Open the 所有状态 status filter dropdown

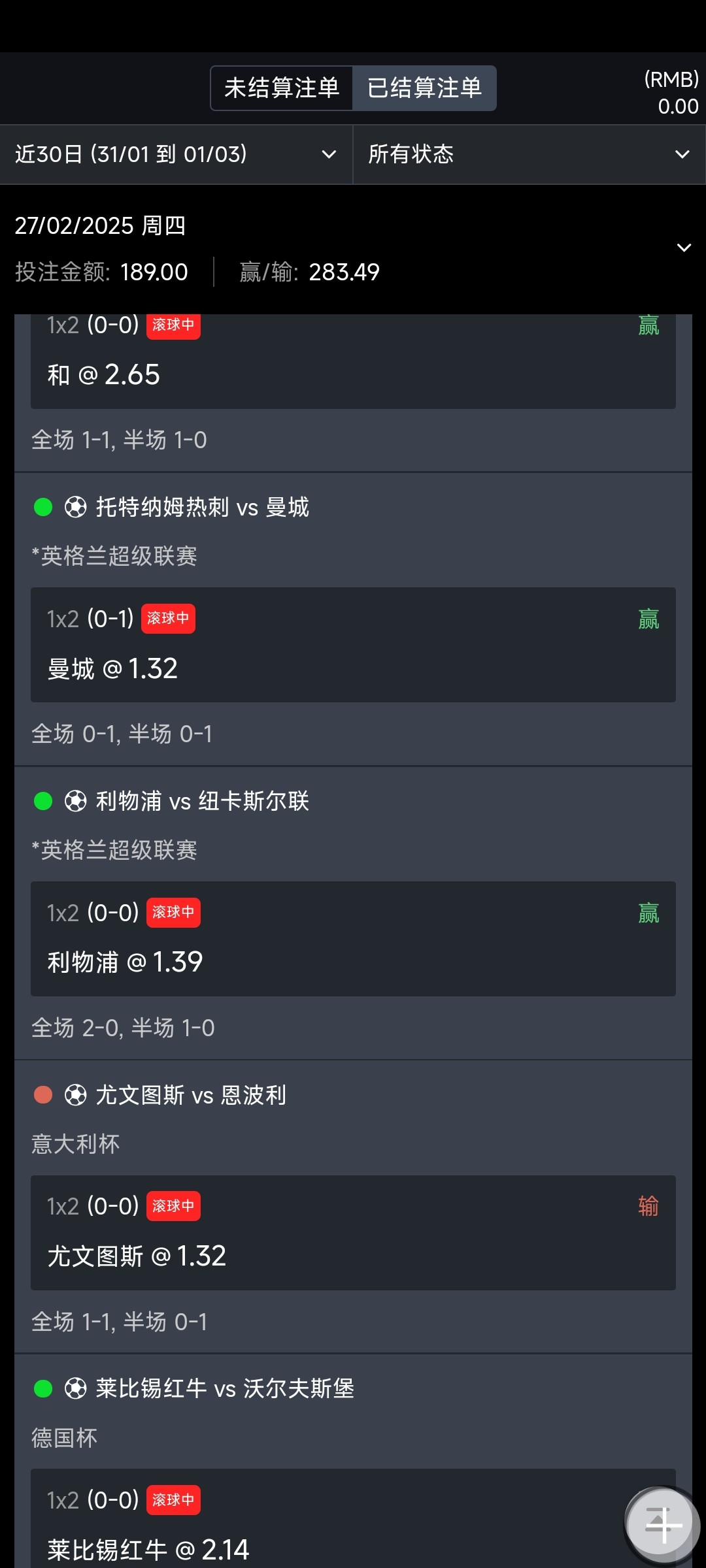[x=529, y=155]
